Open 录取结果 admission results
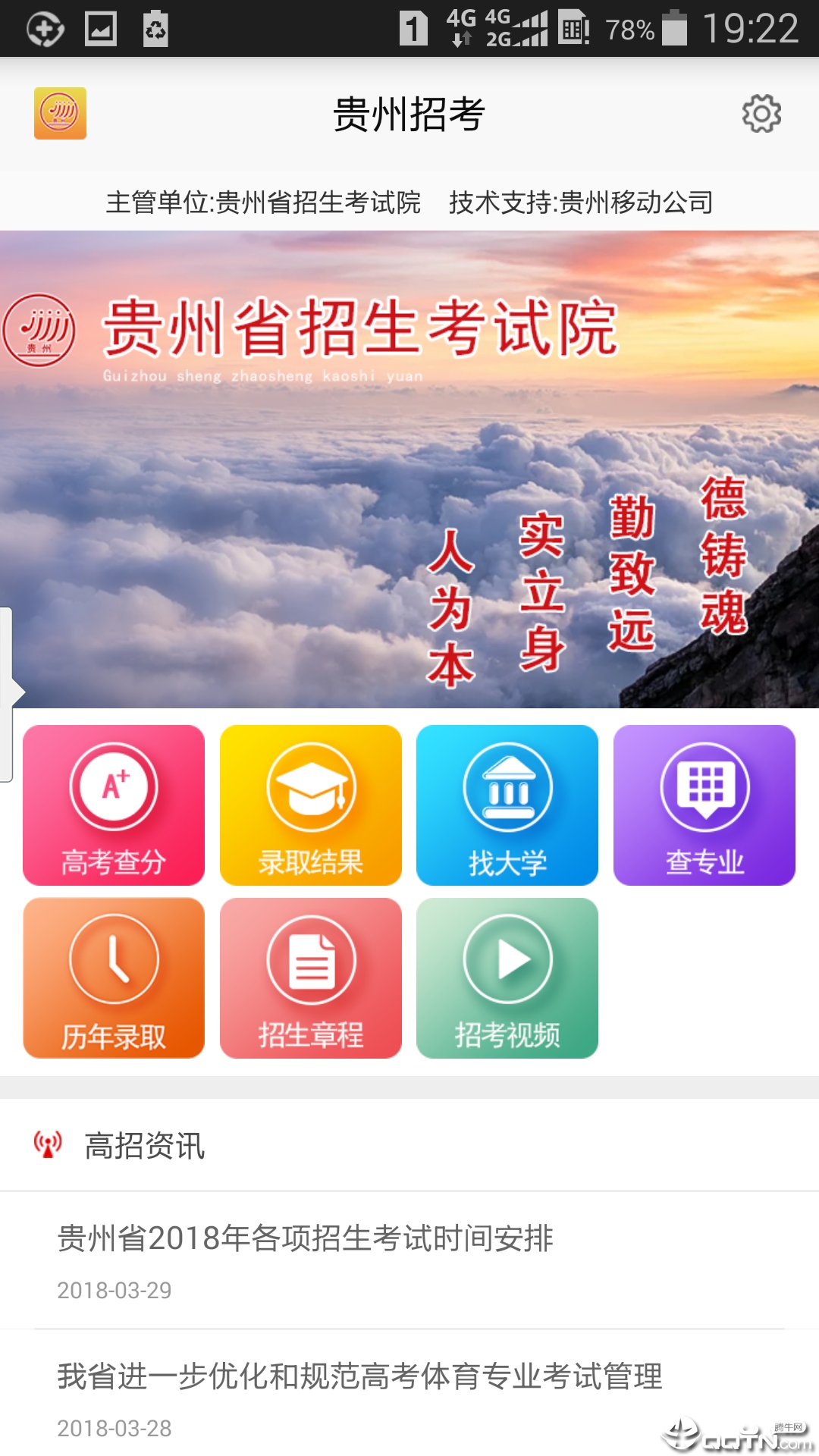The width and height of the screenshot is (819, 1456). tap(311, 805)
